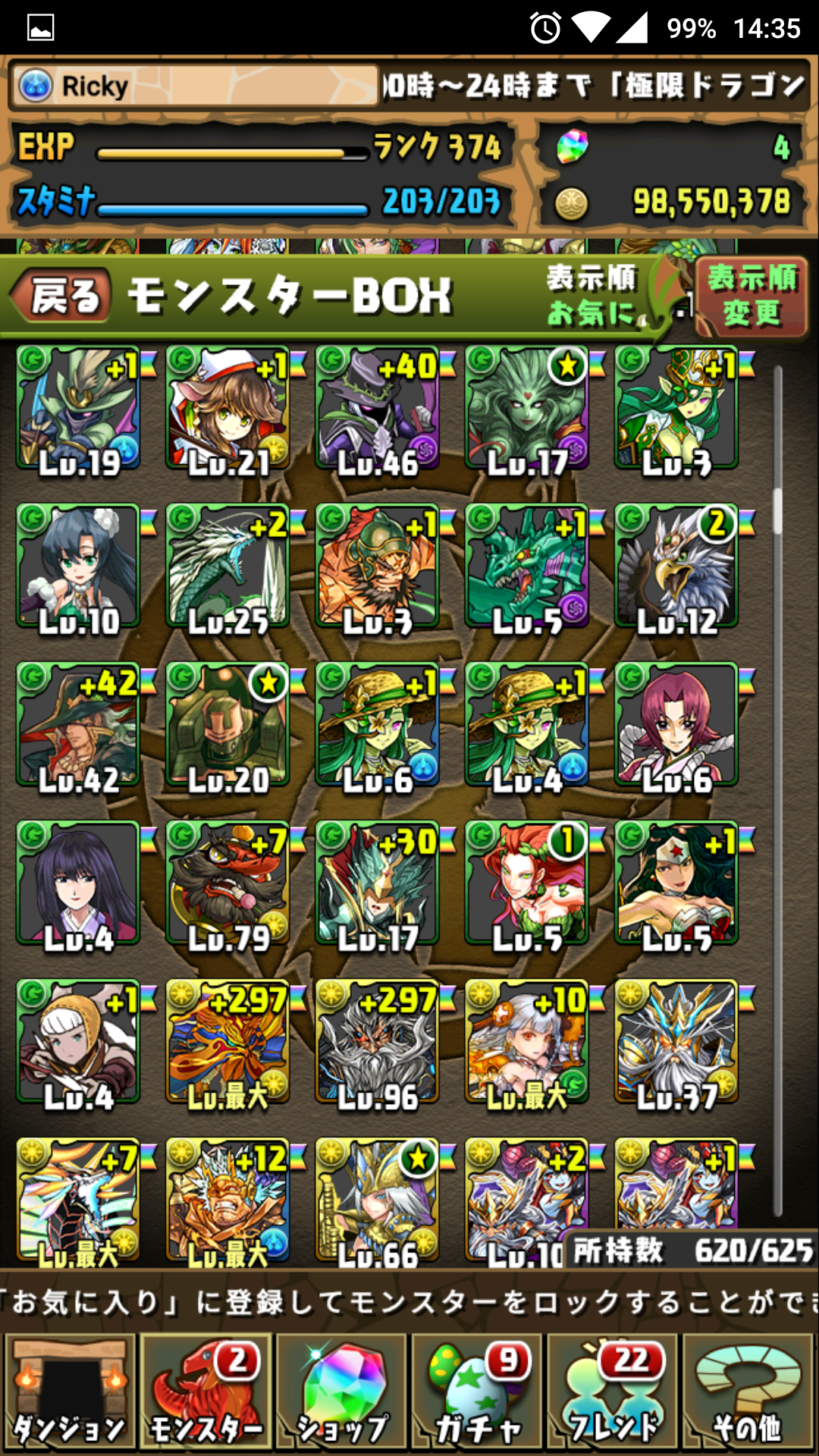This screenshot has height=1456, width=819.
Task: Select the Lv.79 monster with +7
Action: click(x=228, y=883)
